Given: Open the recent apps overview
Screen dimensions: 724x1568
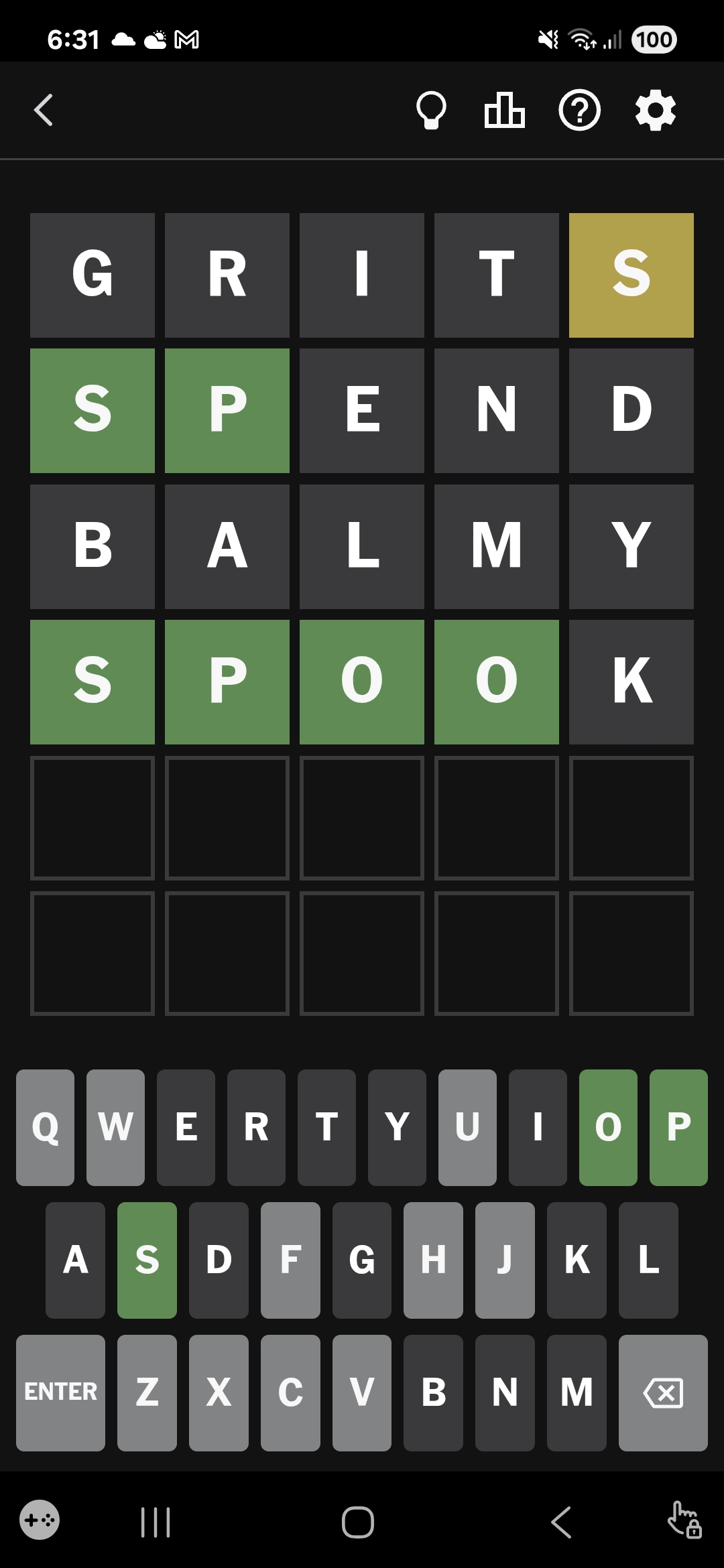Looking at the screenshot, I should pos(156,1522).
